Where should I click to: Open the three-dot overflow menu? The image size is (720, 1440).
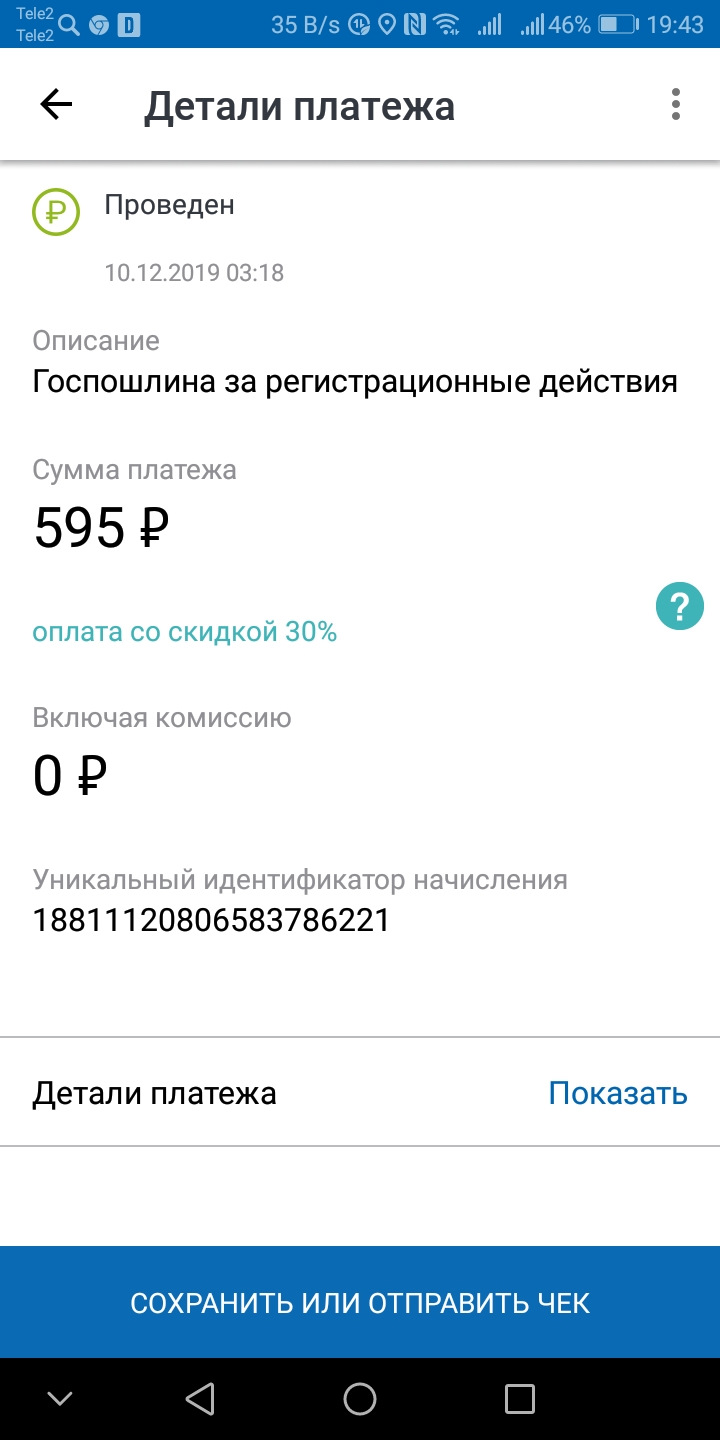(677, 105)
